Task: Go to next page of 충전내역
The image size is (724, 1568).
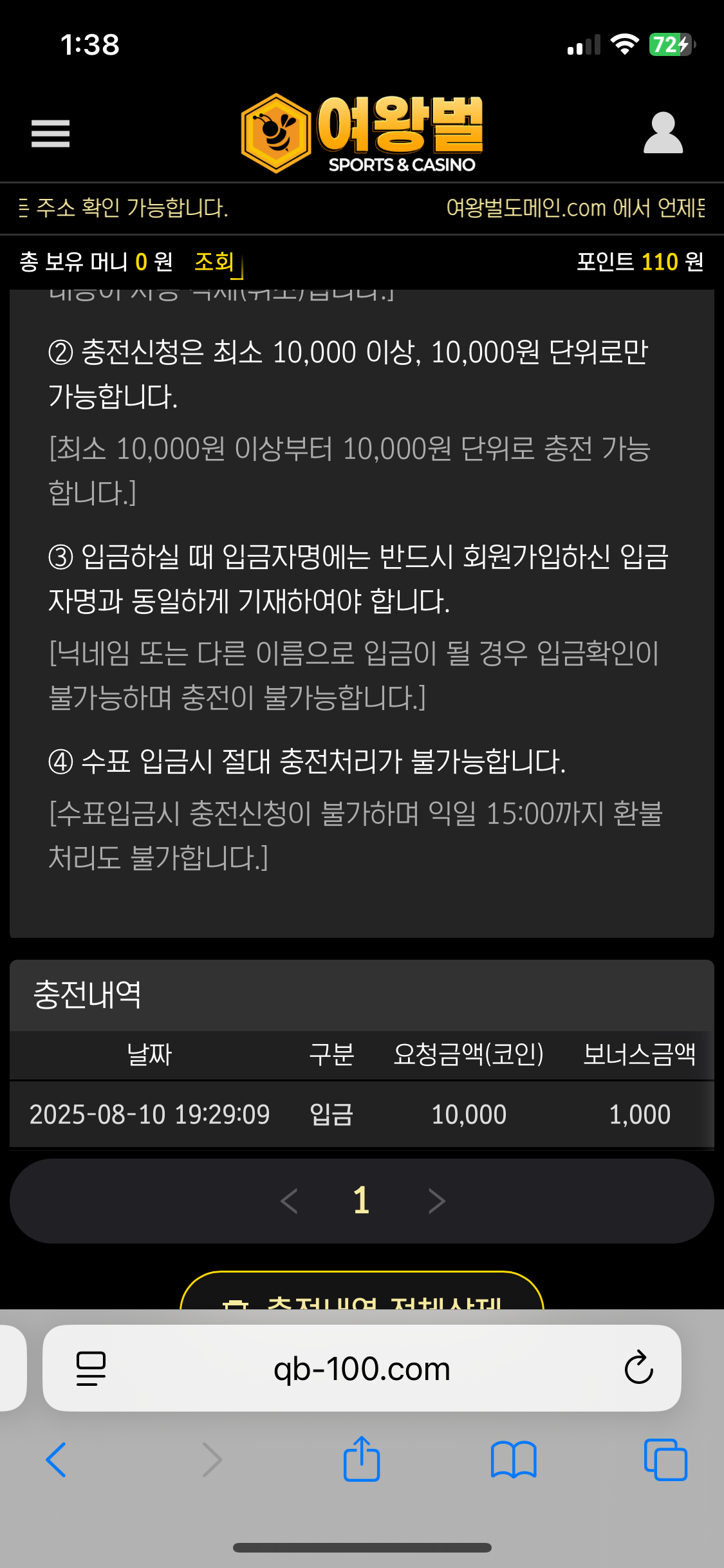Action: (436, 1201)
